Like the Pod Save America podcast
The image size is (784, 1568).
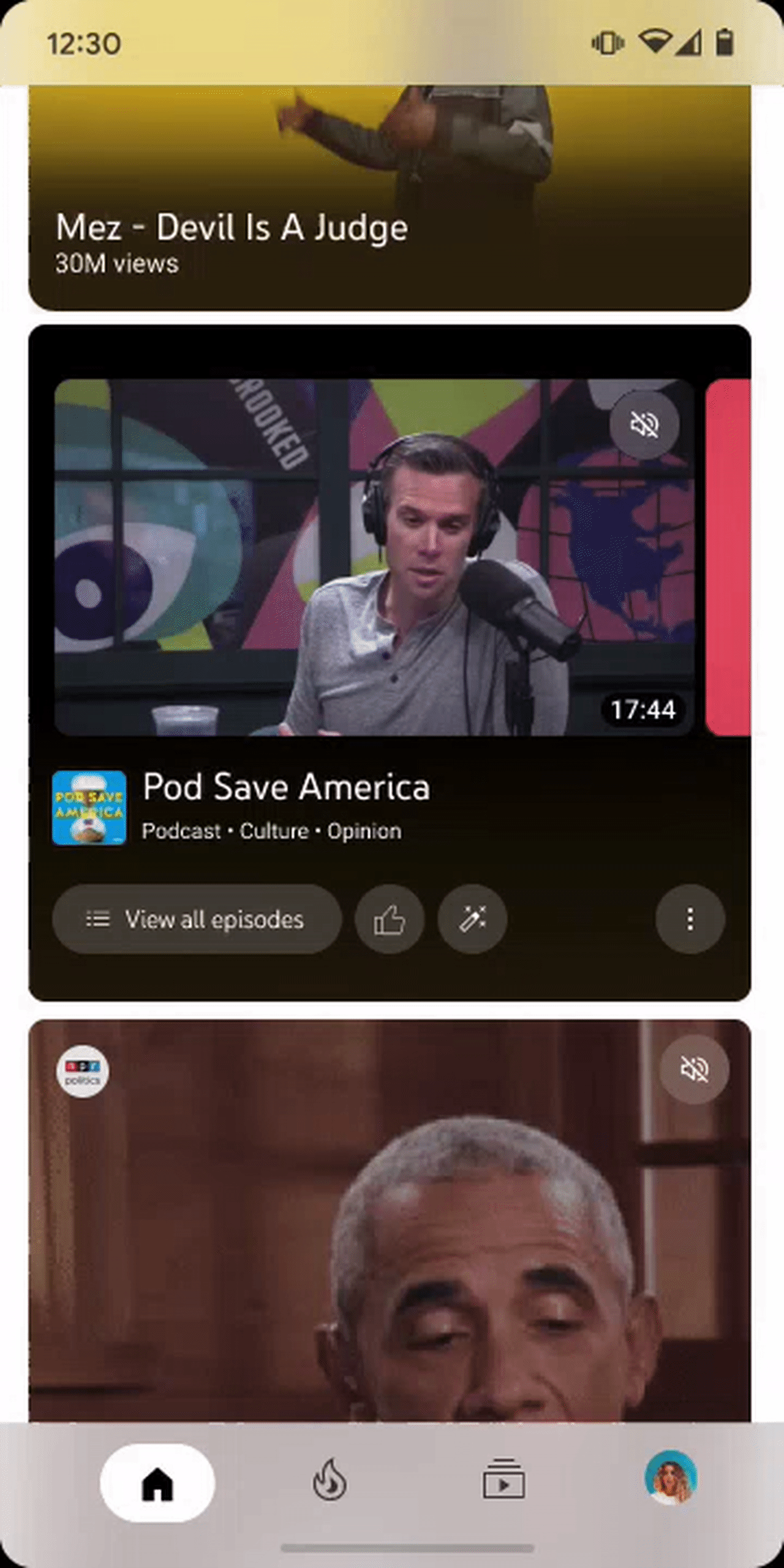(390, 919)
